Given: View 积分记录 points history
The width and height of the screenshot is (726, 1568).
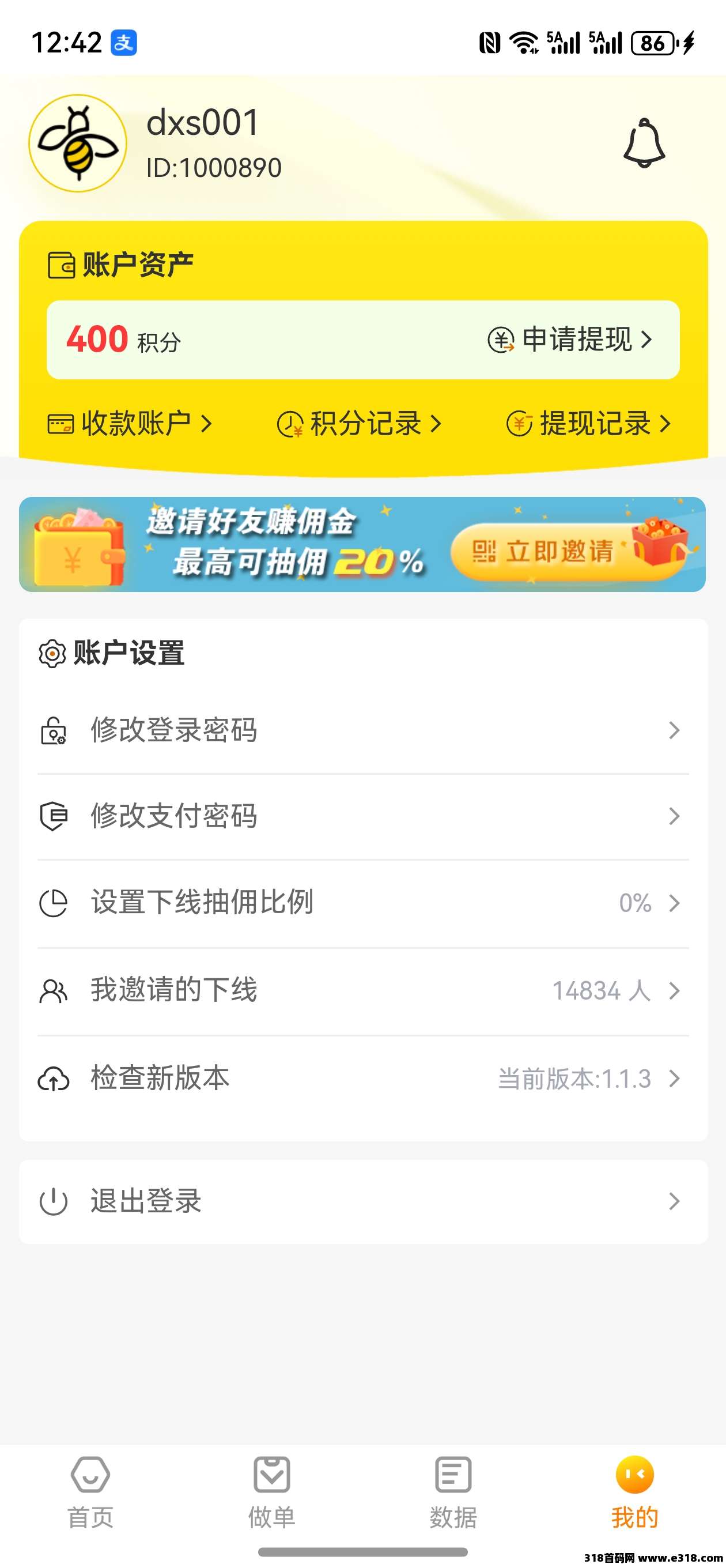Looking at the screenshot, I should tap(359, 423).
